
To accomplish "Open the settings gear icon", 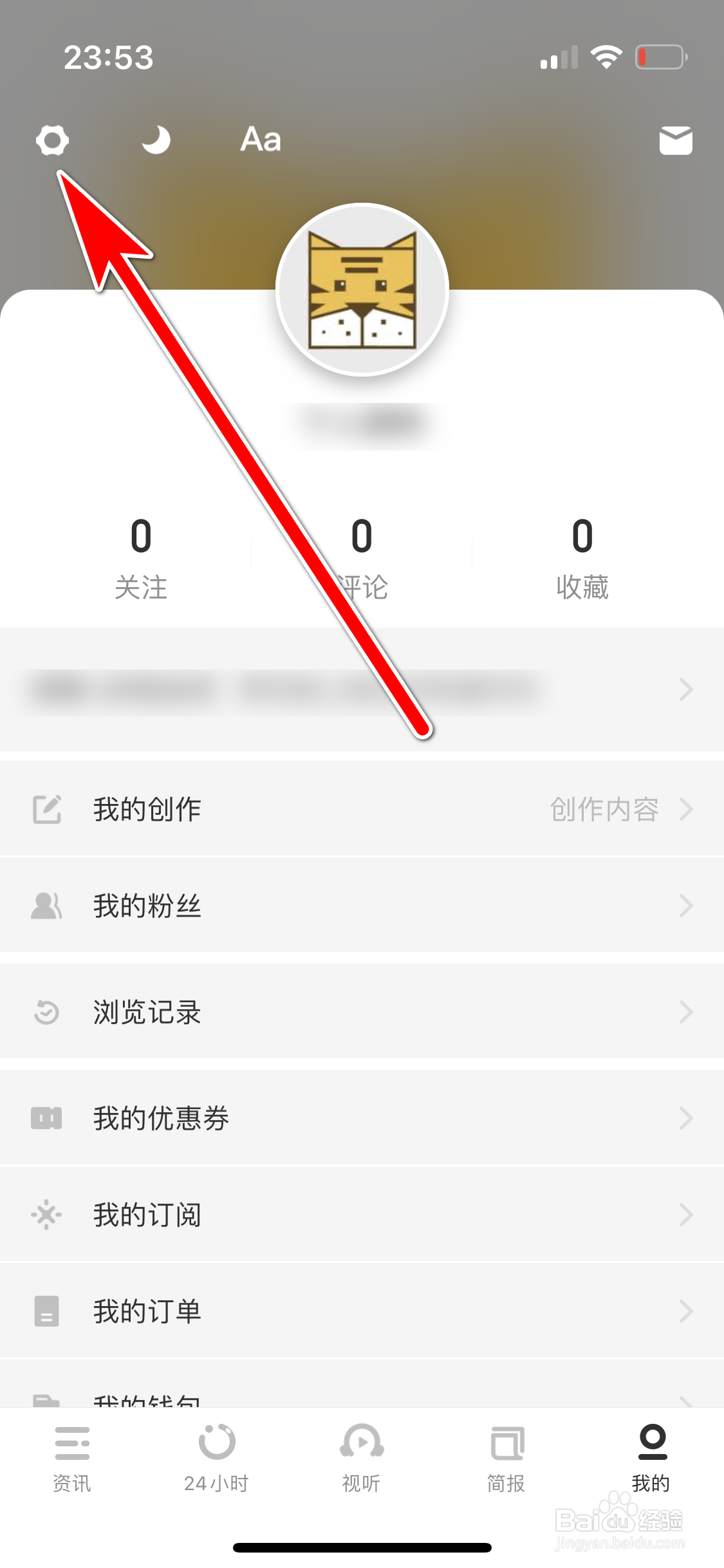I will coord(53,140).
